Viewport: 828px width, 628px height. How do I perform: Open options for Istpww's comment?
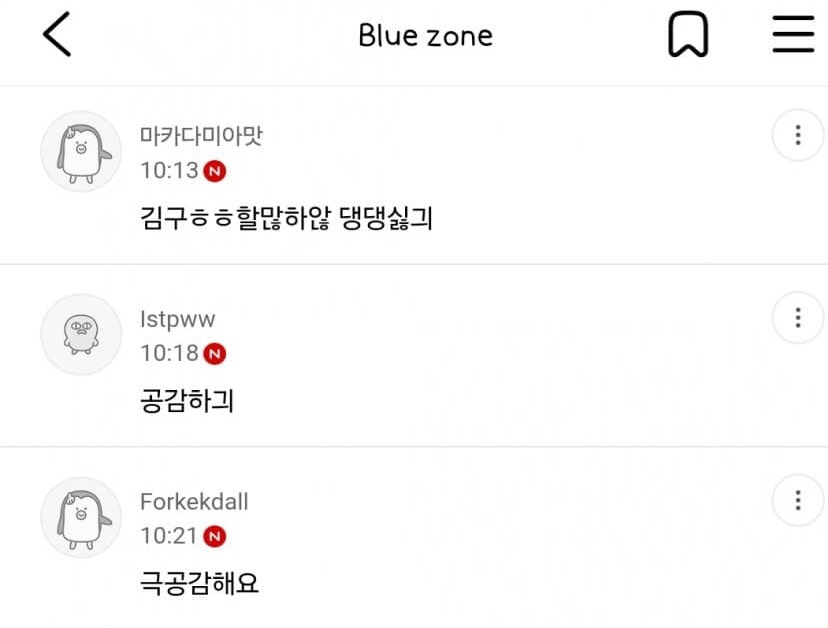pyautogui.click(x=797, y=318)
